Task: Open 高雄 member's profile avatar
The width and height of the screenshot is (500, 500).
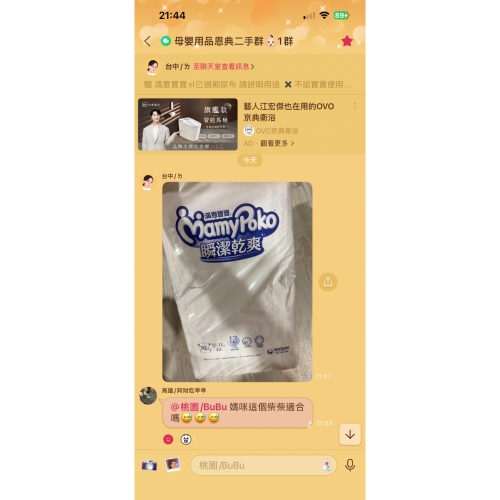Action: 148,396
